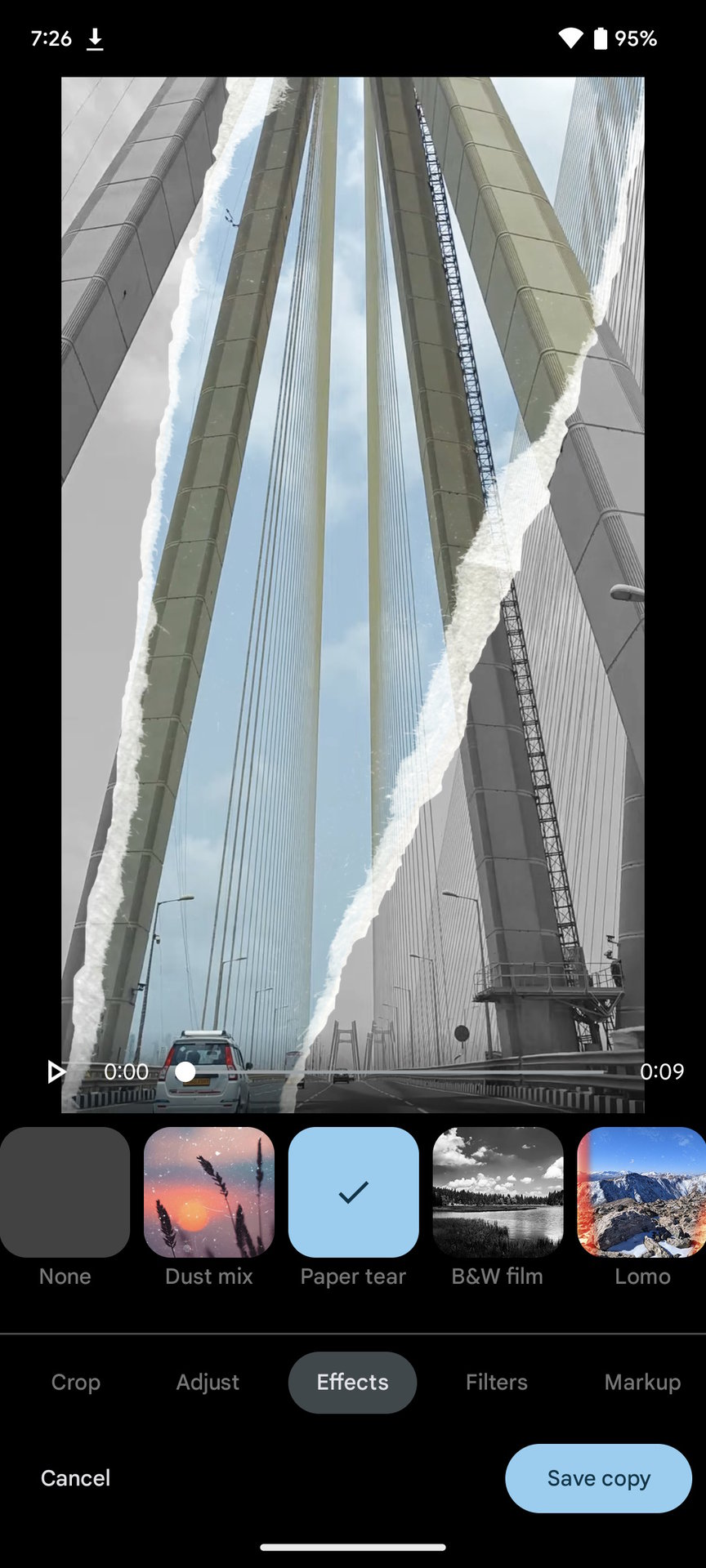Open the Markup tab

[642, 1382]
